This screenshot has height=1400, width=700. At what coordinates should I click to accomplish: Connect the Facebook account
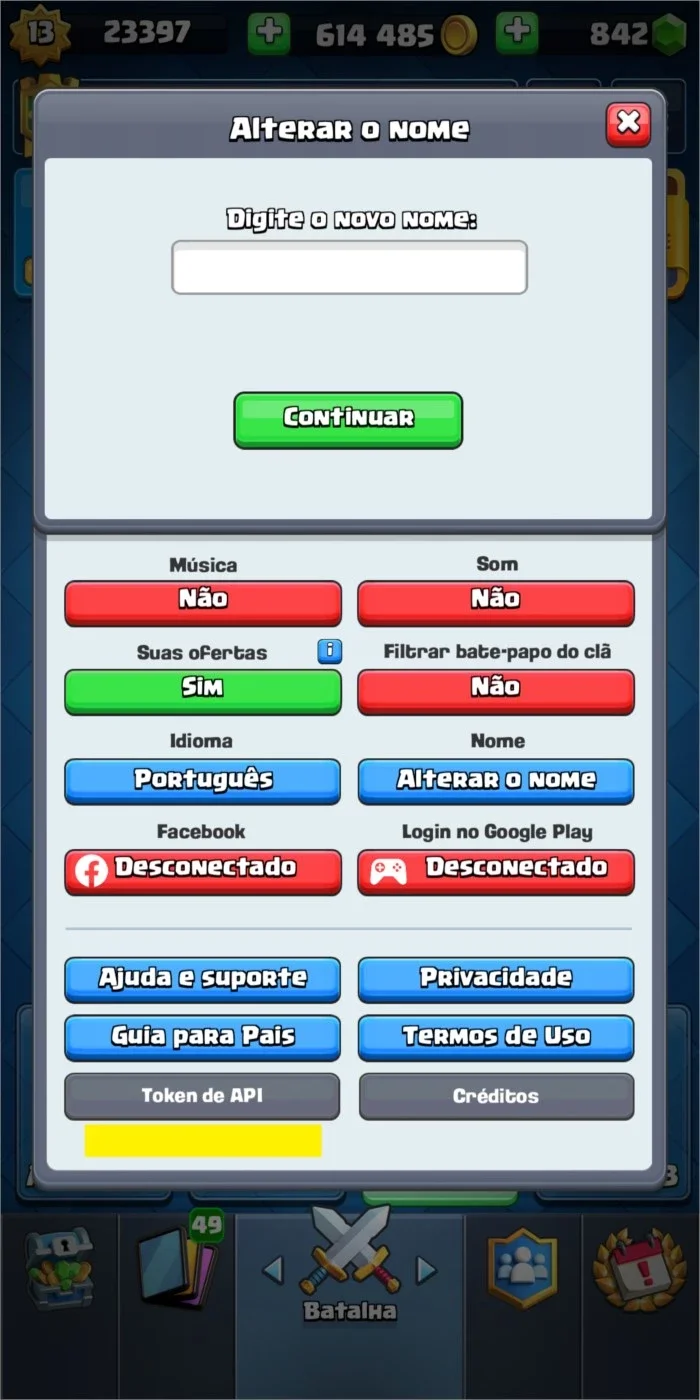203,871
